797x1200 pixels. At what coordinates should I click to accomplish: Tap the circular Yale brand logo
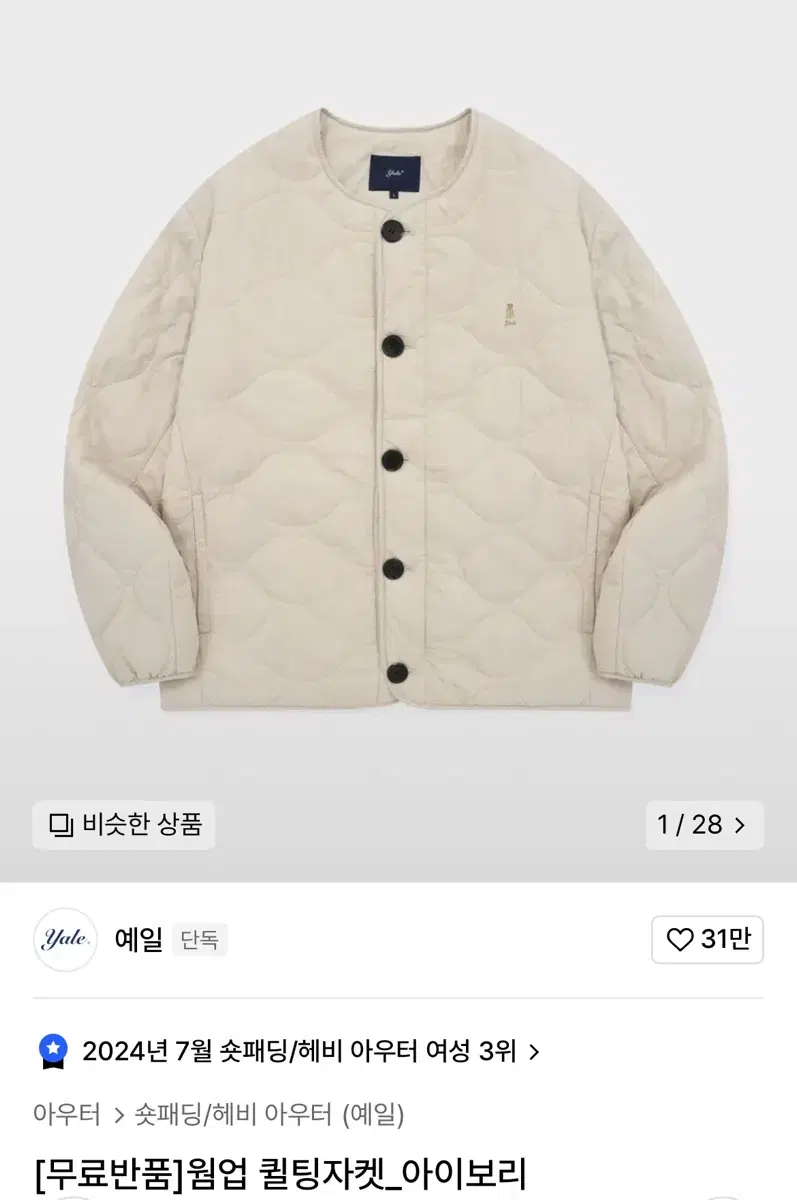point(64,940)
